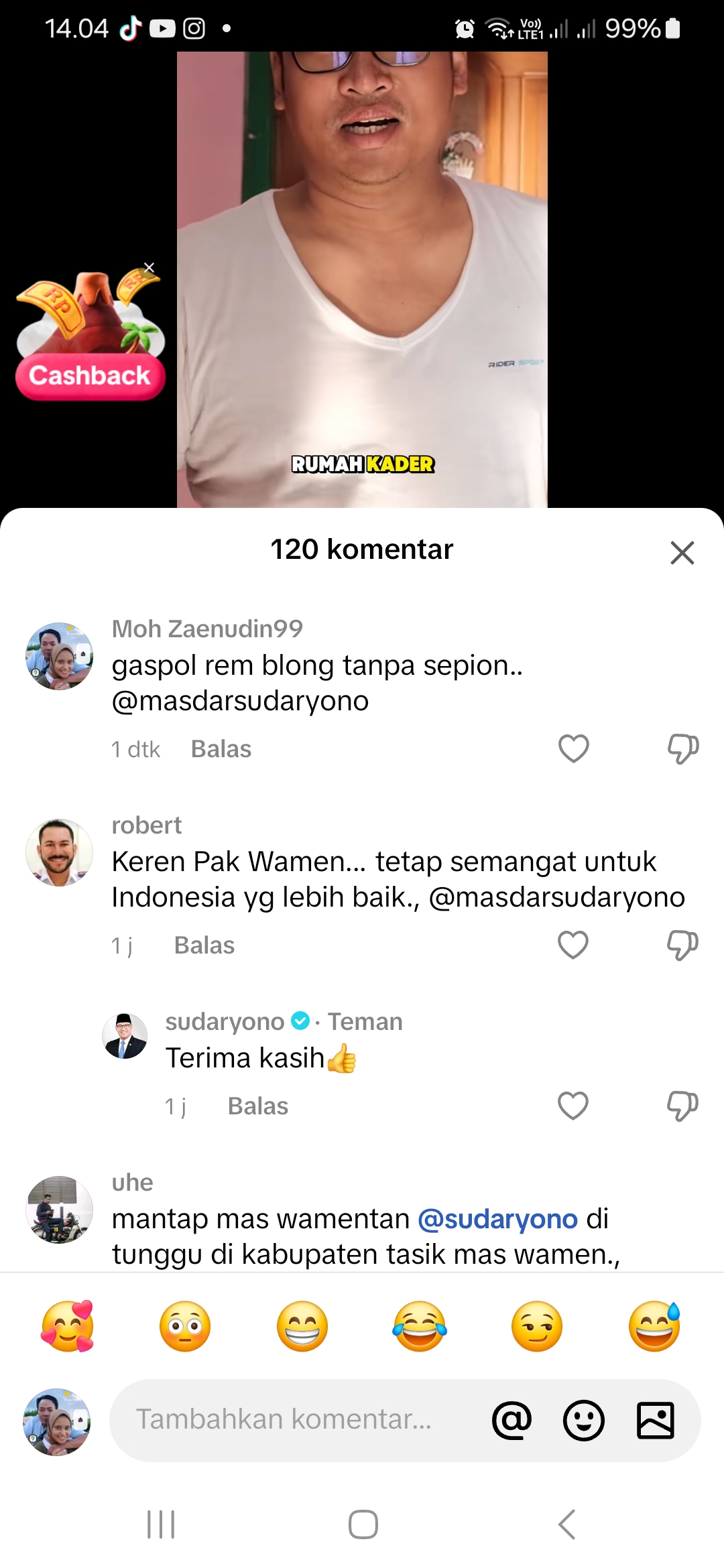Reply to sudaryono's Terima kasih comment

click(x=258, y=1106)
